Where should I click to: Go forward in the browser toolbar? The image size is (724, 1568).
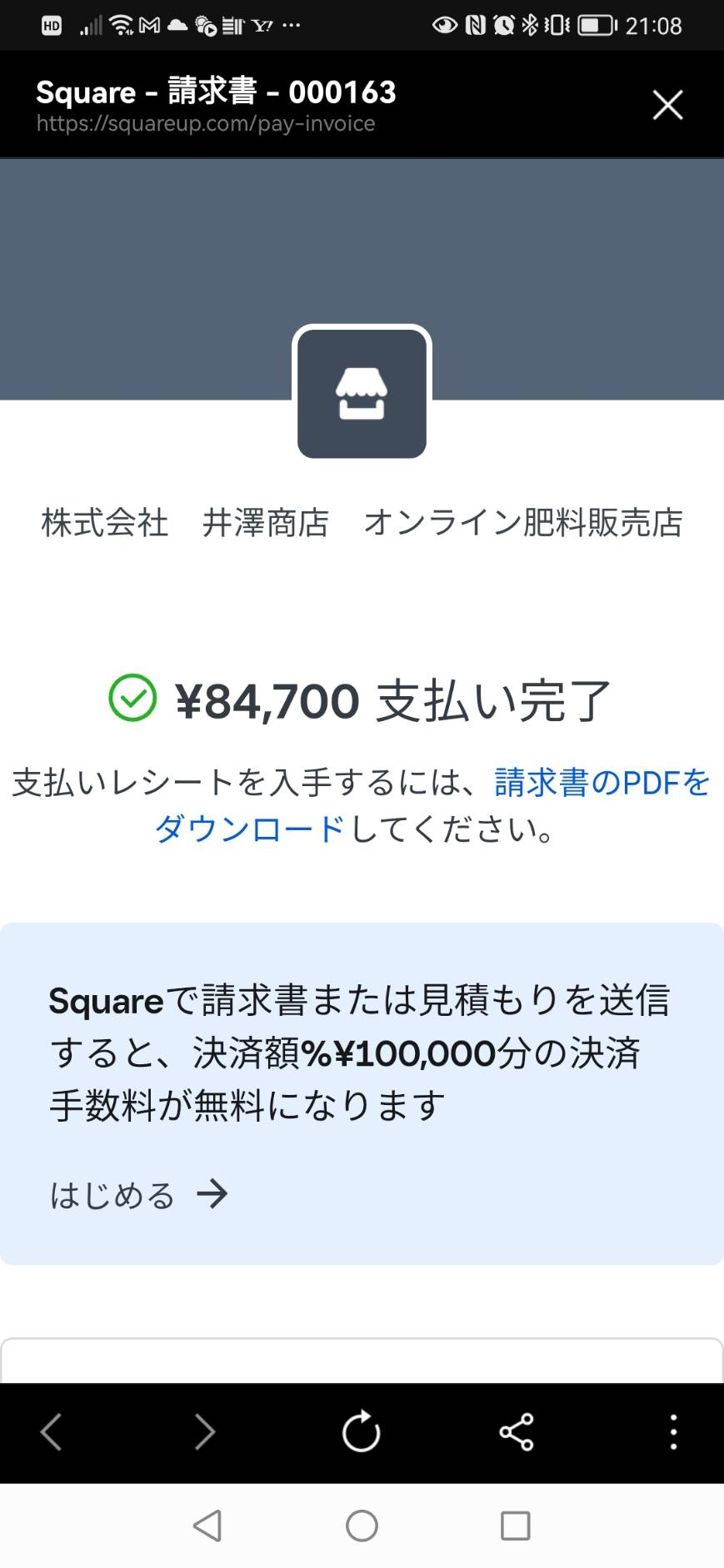(x=204, y=1432)
